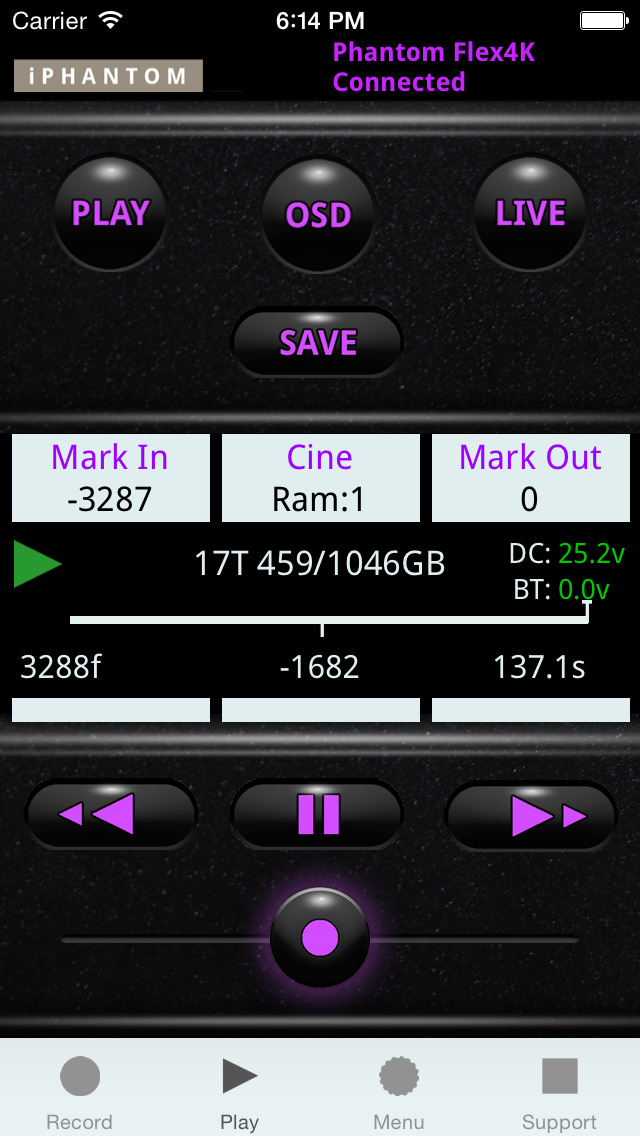640x1136 pixels.
Task: Pause playback
Action: click(318, 816)
